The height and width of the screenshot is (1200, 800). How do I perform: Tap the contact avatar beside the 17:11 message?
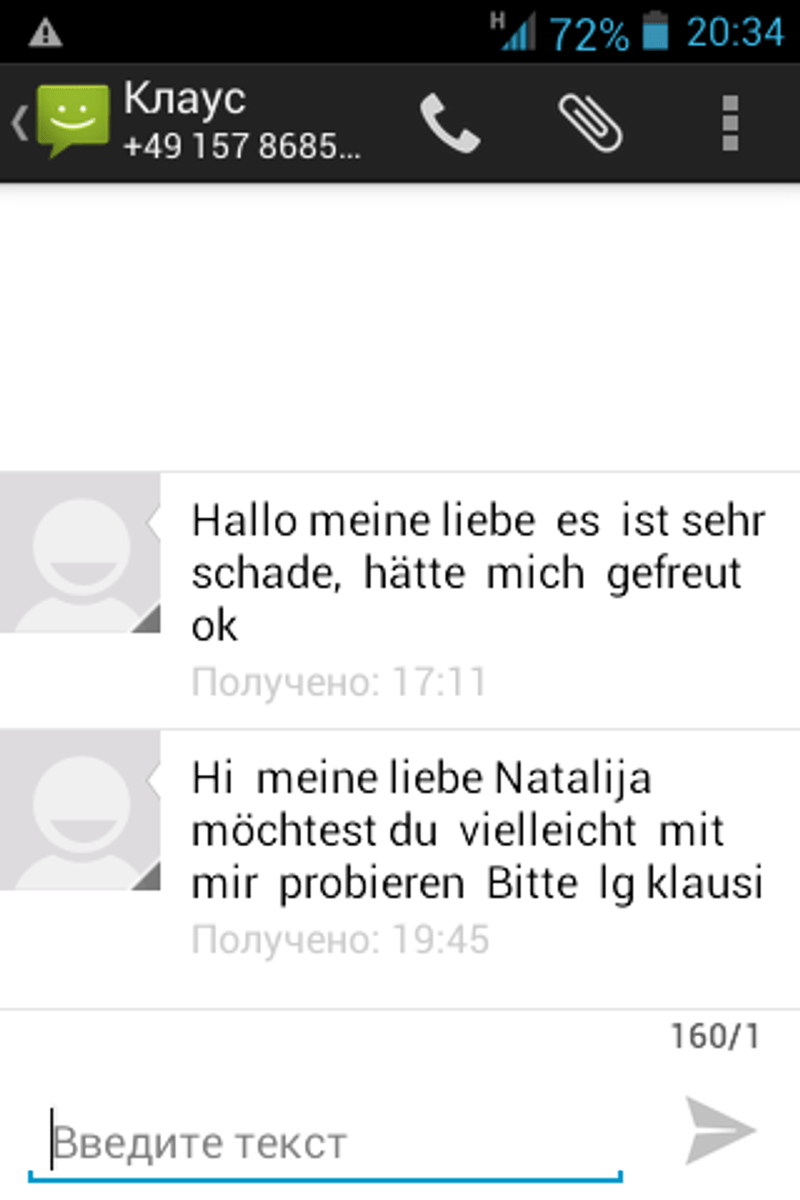click(80, 553)
